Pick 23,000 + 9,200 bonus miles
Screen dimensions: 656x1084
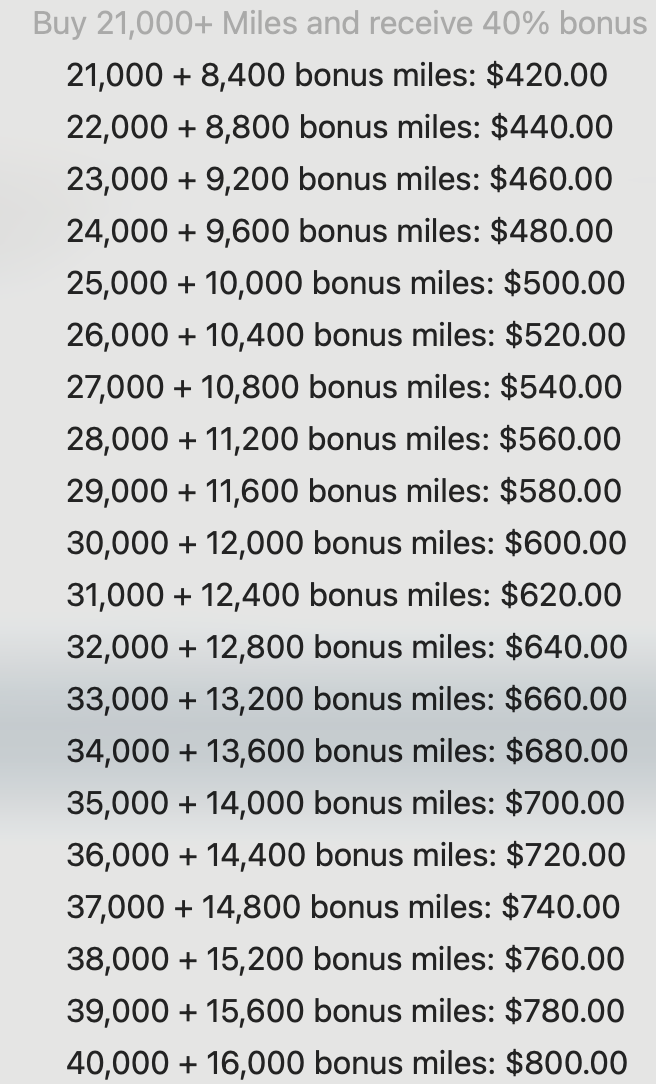pos(339,179)
